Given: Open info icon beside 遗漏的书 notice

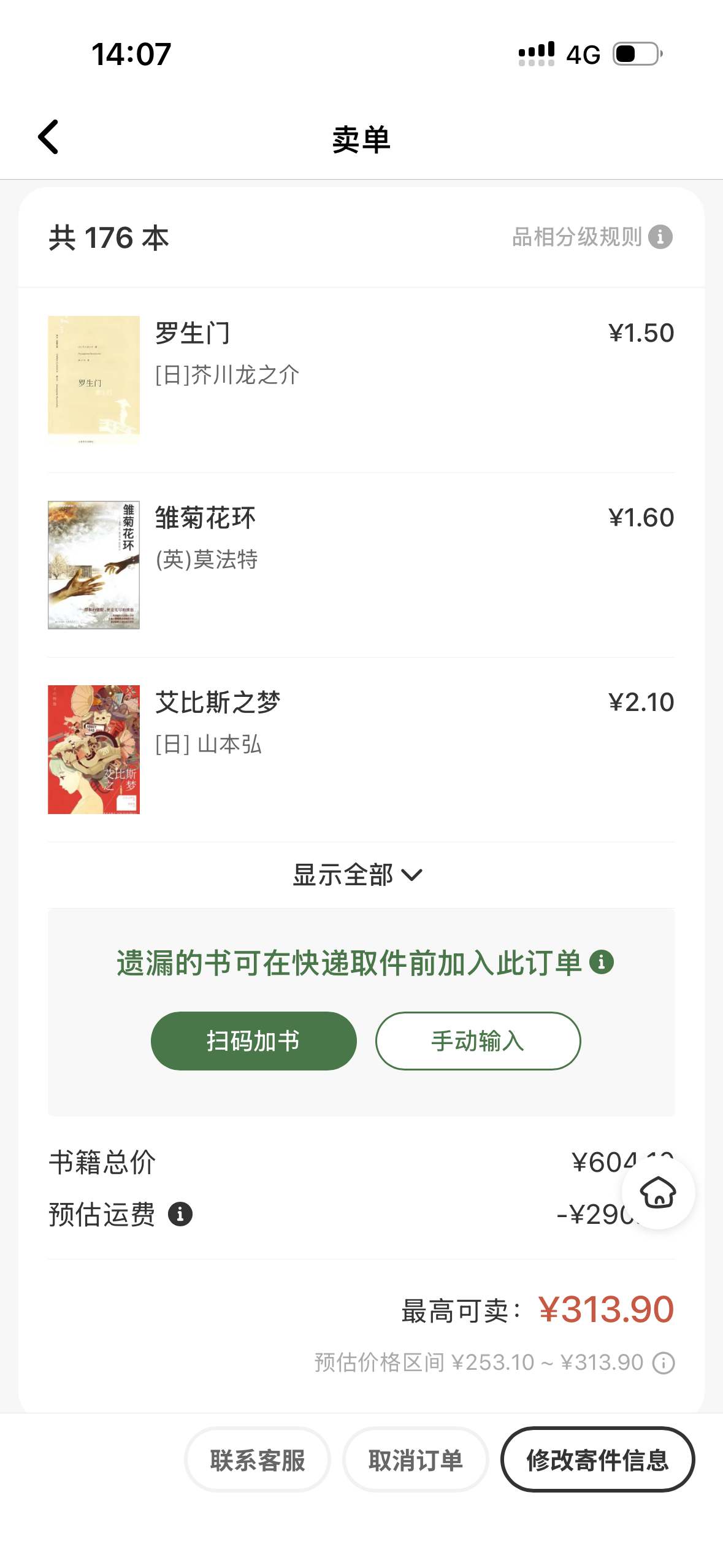Looking at the screenshot, I should point(602,962).
